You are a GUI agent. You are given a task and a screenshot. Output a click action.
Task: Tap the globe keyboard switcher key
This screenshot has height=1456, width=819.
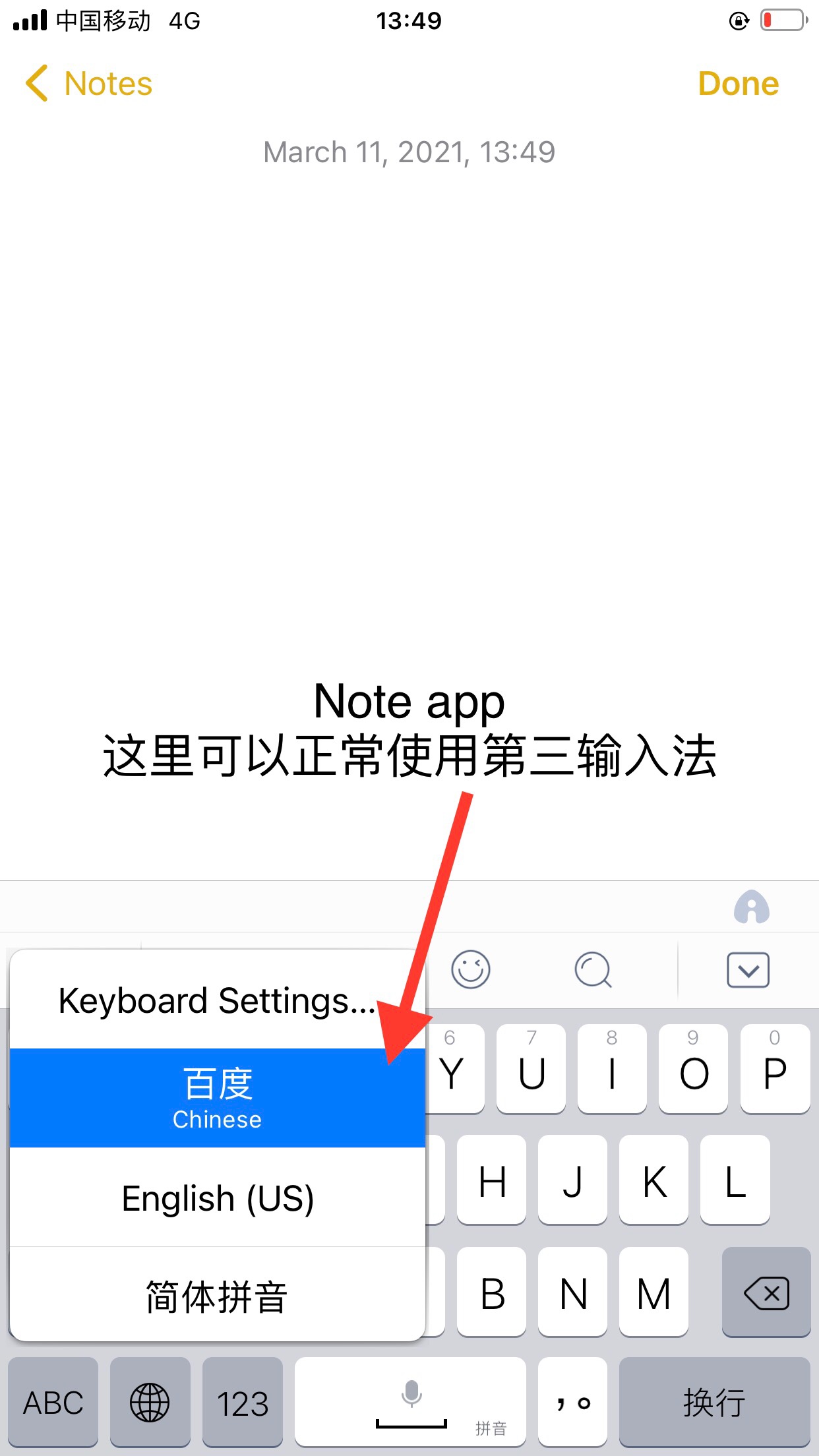click(150, 1402)
